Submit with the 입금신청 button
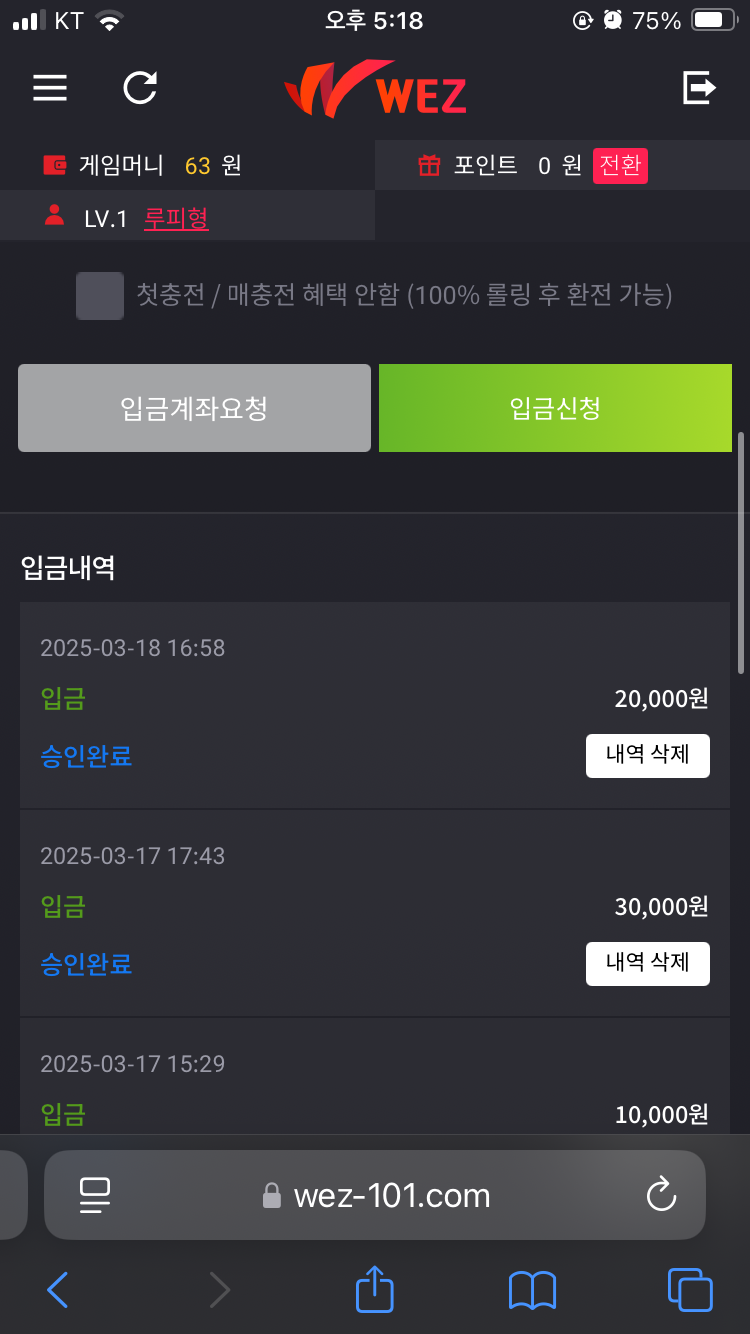The image size is (750, 1334). tap(555, 408)
